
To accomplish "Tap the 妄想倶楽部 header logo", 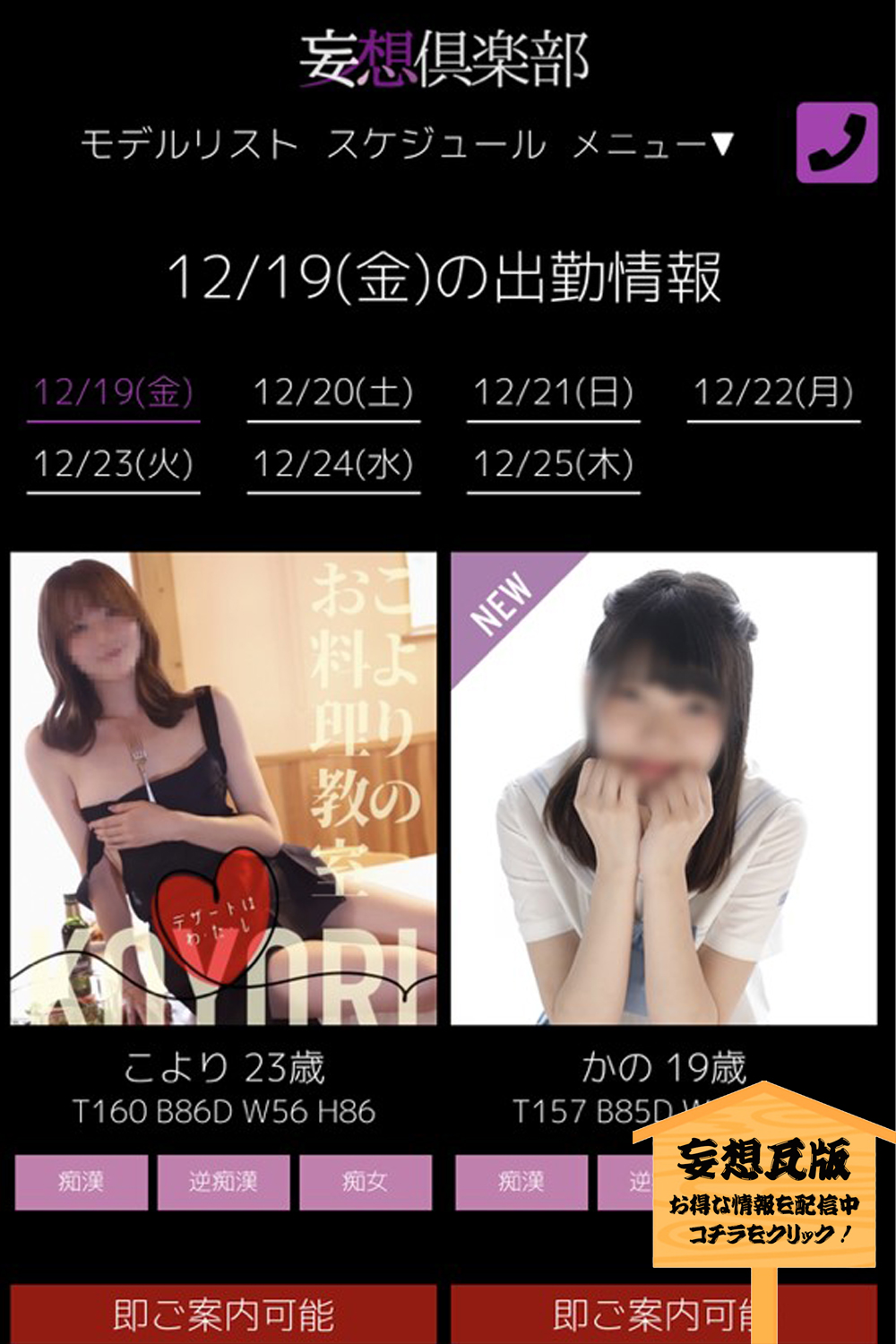I will click(x=445, y=60).
